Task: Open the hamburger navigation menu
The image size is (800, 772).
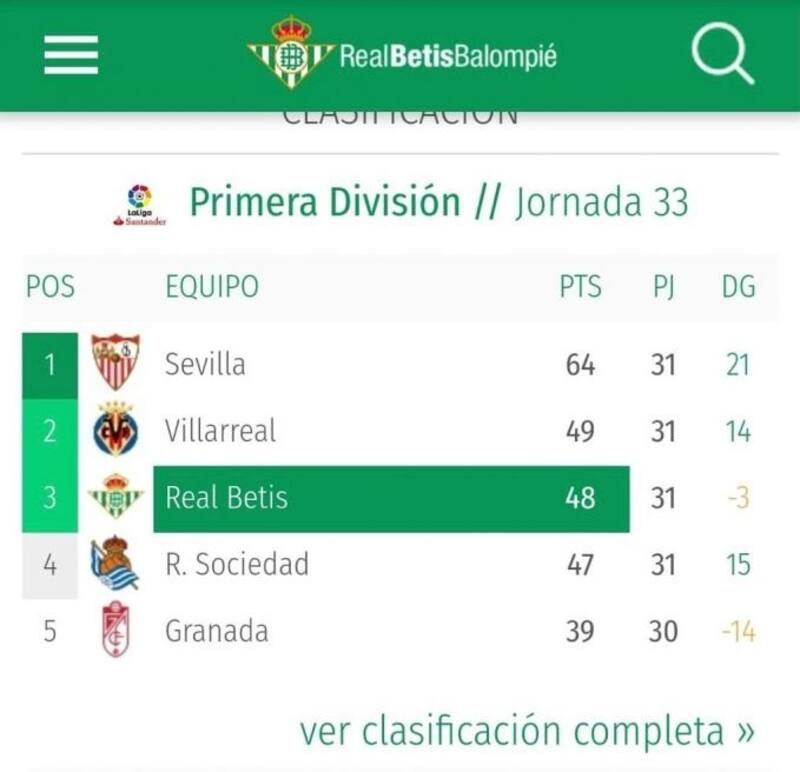Action: point(71,55)
